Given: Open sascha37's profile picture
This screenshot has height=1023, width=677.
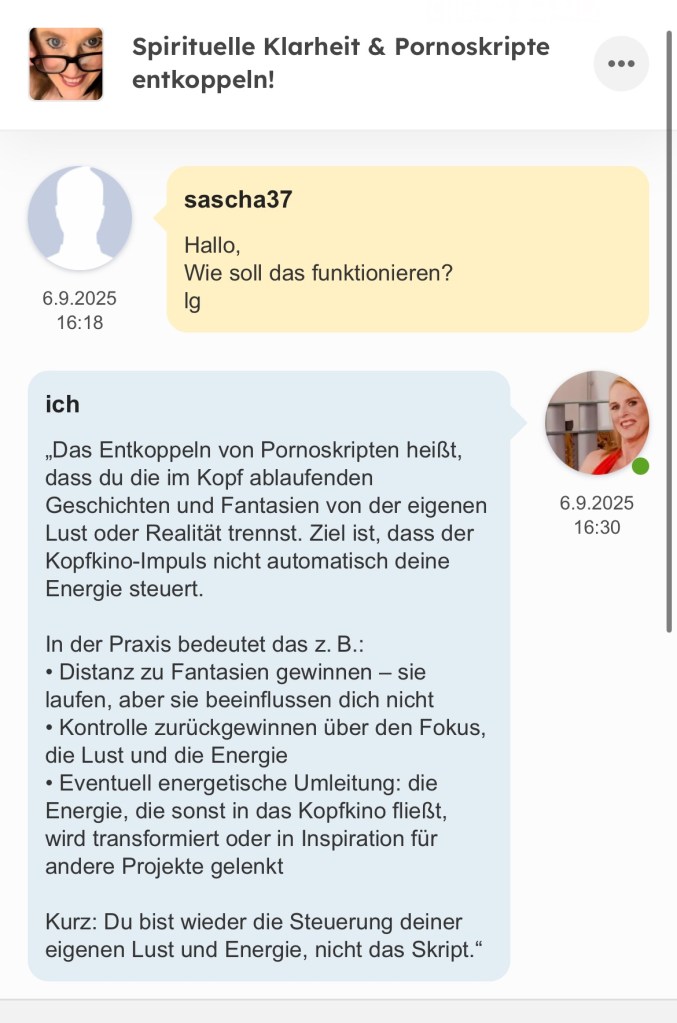Looking at the screenshot, I should pos(80,219).
